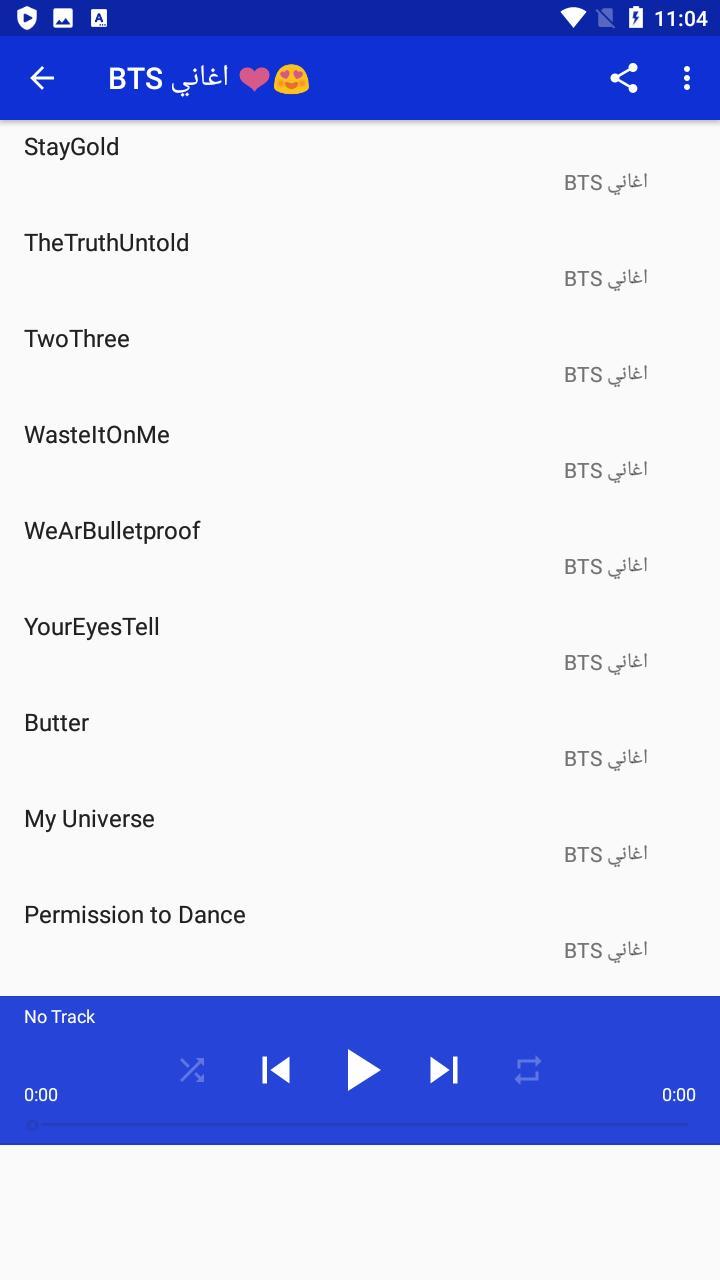Hit the play button
This screenshot has height=1280, width=720.
(362, 1070)
